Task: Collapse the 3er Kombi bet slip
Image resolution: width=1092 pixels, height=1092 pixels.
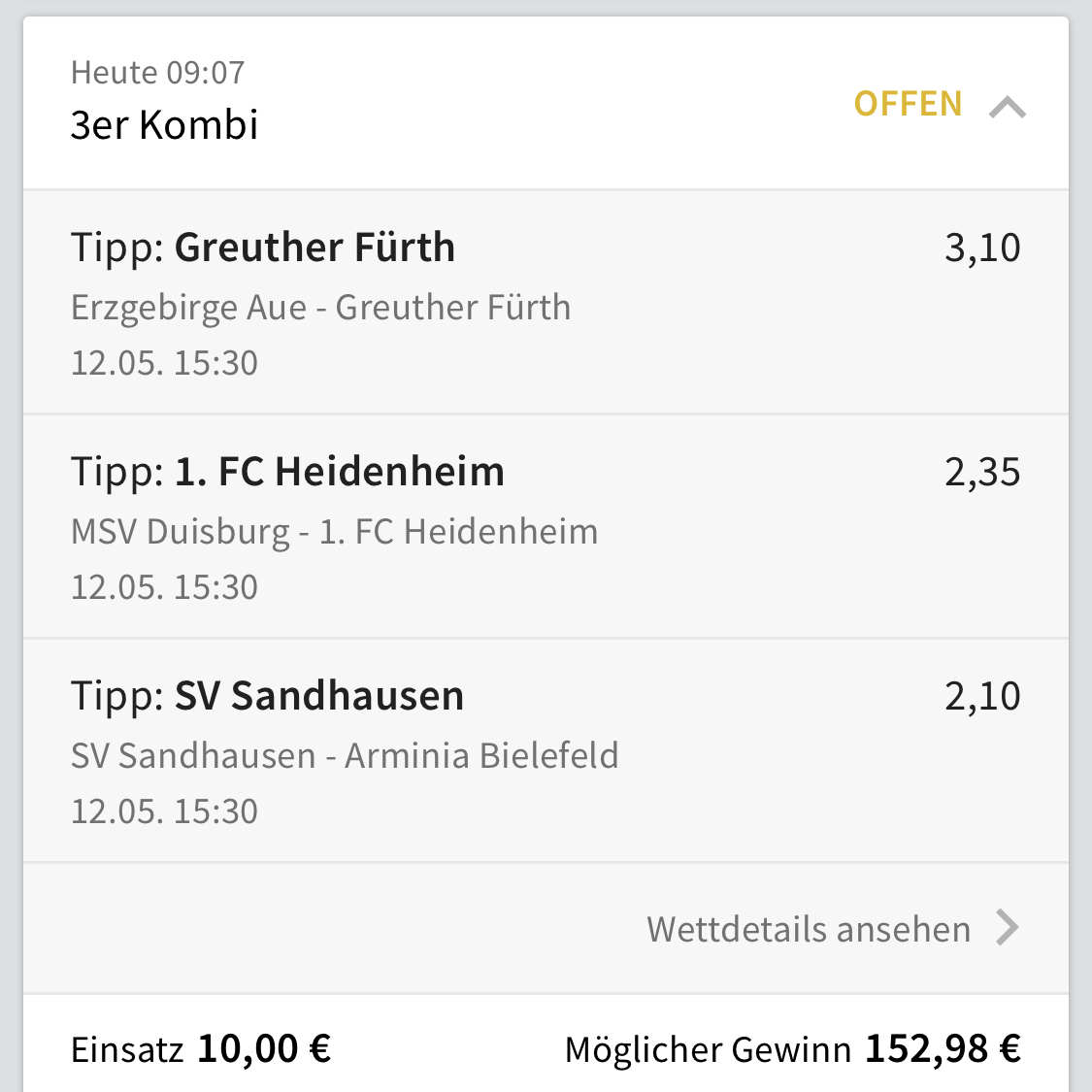Action: pyautogui.click(x=1007, y=106)
